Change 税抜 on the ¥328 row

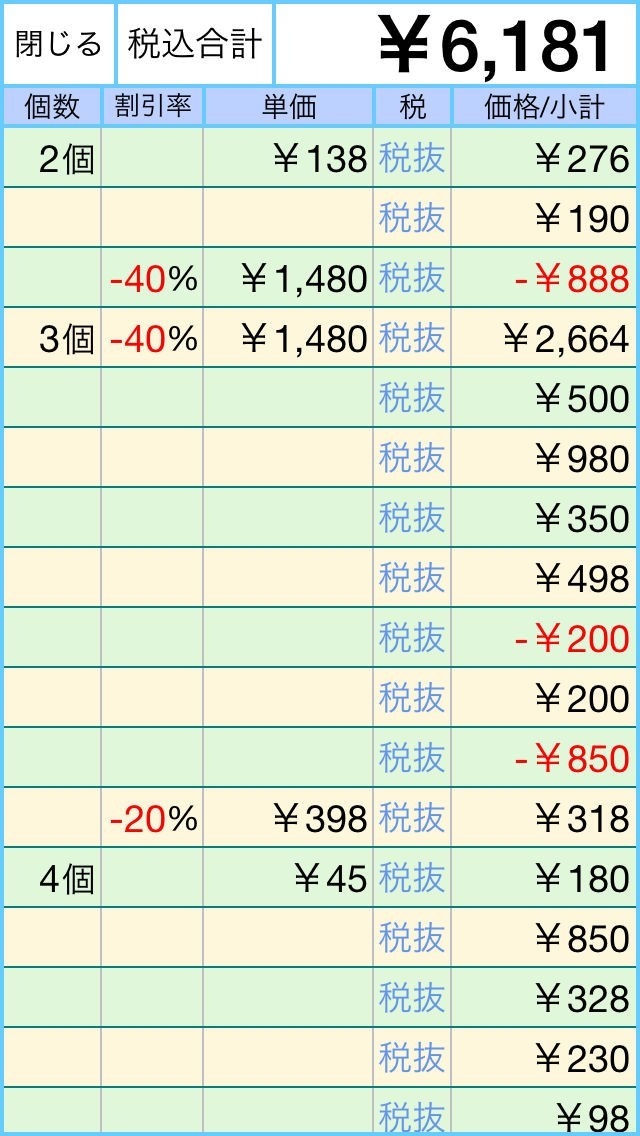coord(412,998)
